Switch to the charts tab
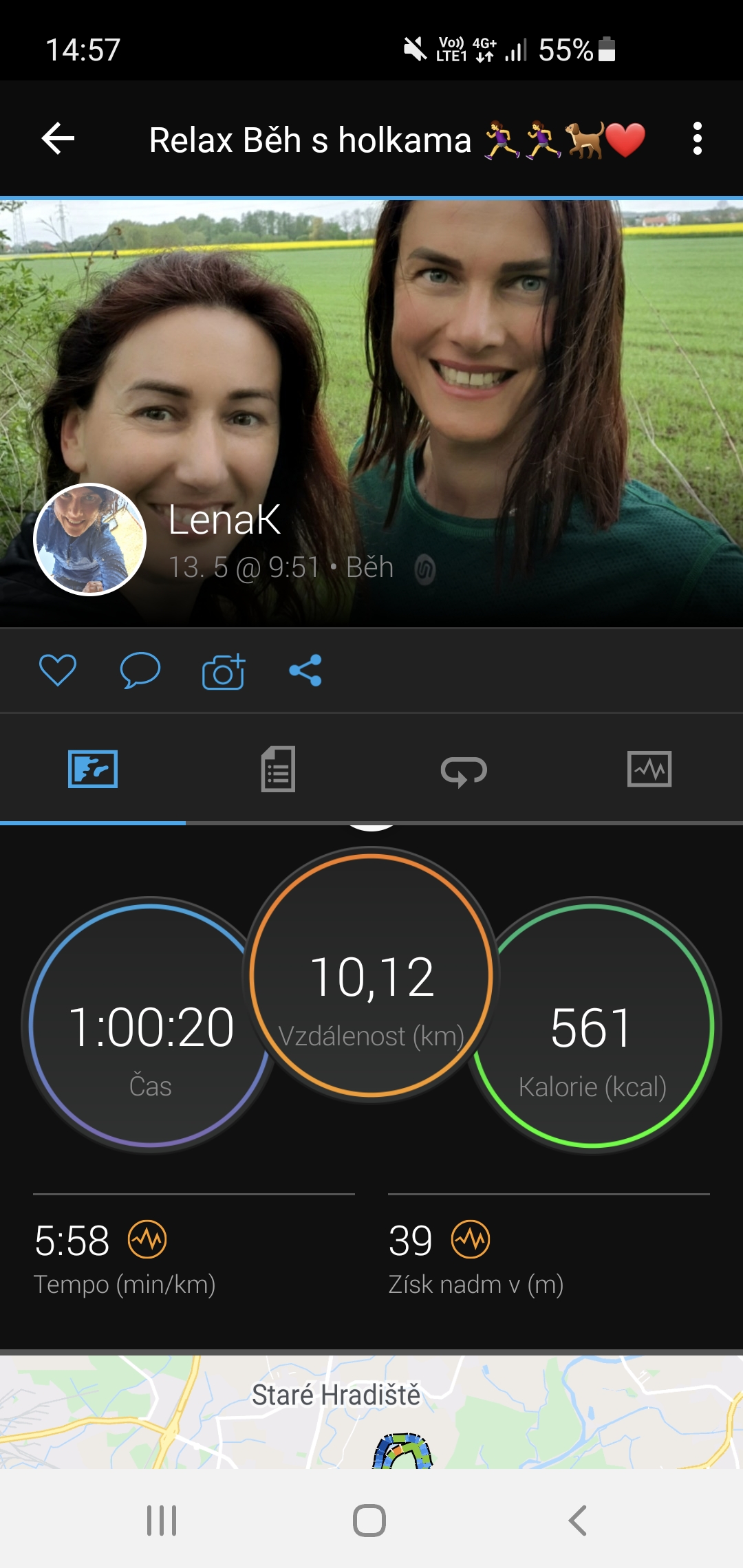743x1568 pixels. point(649,769)
